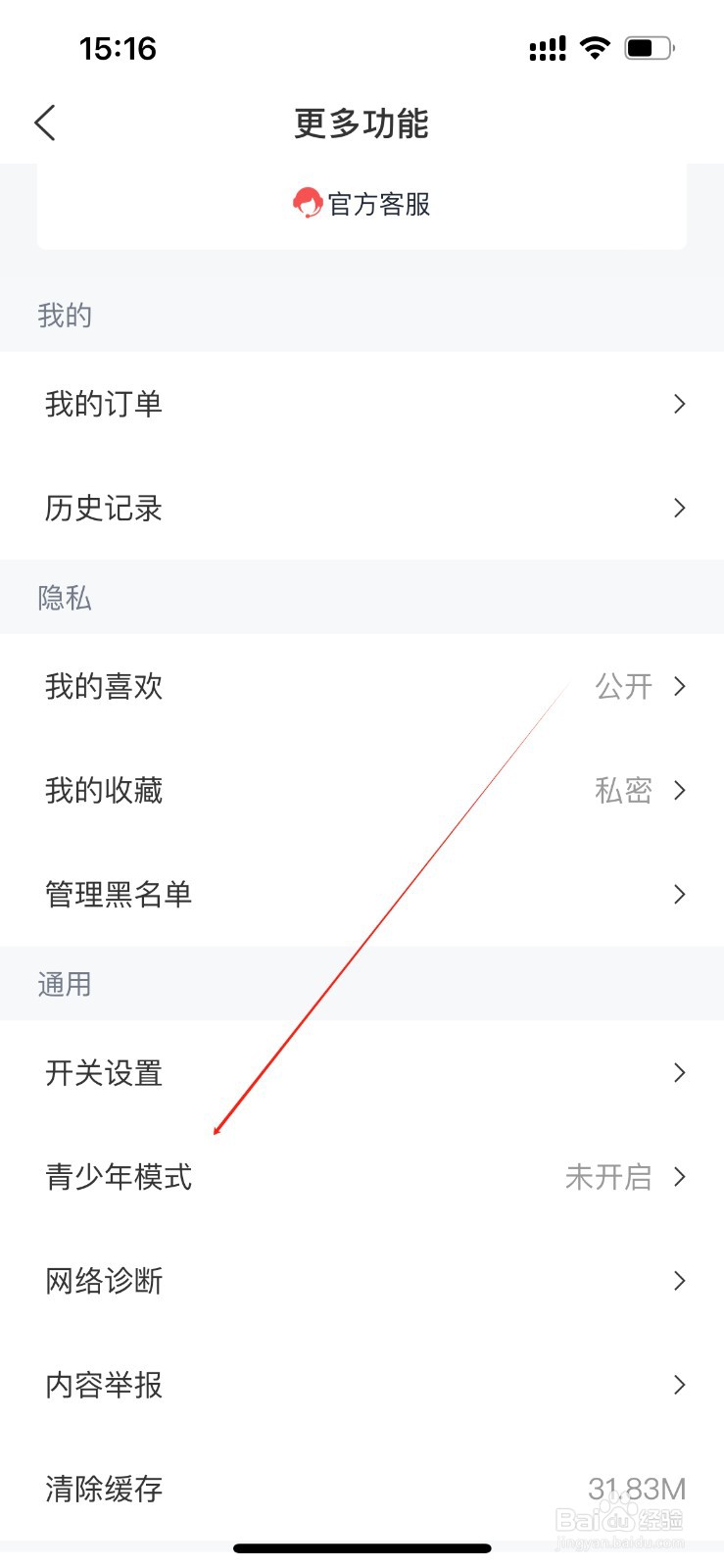Image resolution: width=724 pixels, height=1568 pixels.
Task: Tap the 官方客服 support link
Action: [x=378, y=204]
